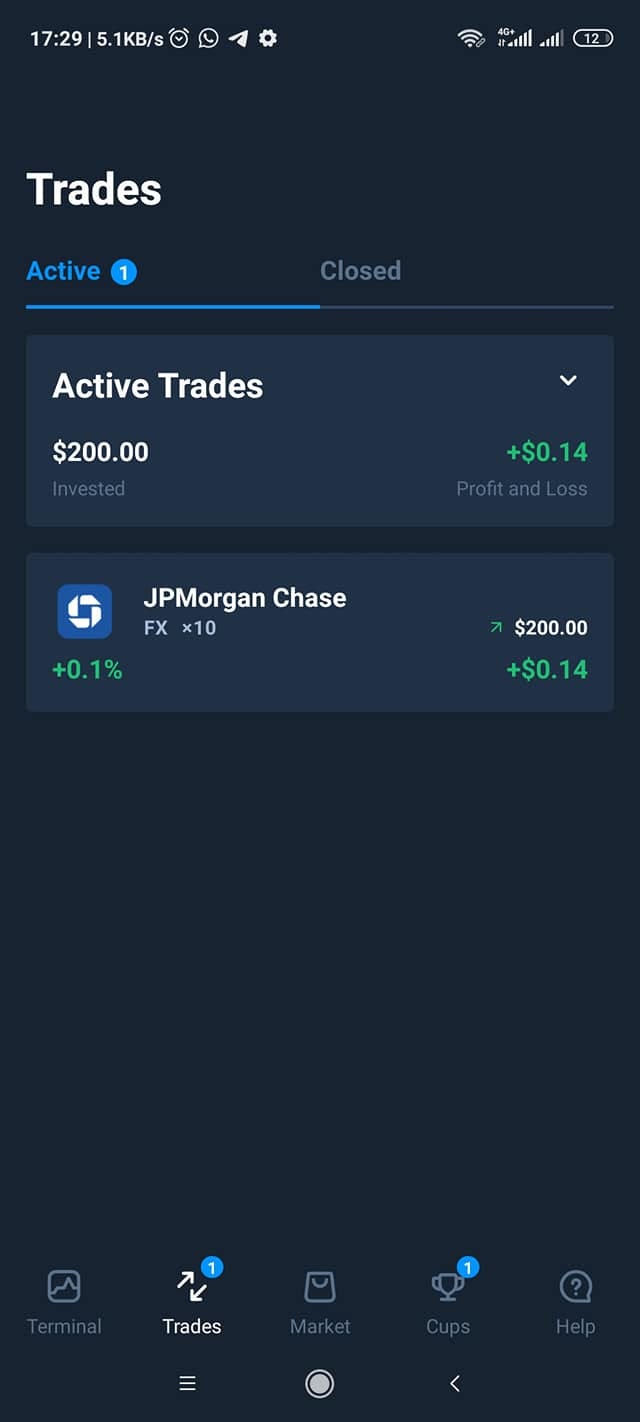Go back using the system back button

coord(455,1383)
